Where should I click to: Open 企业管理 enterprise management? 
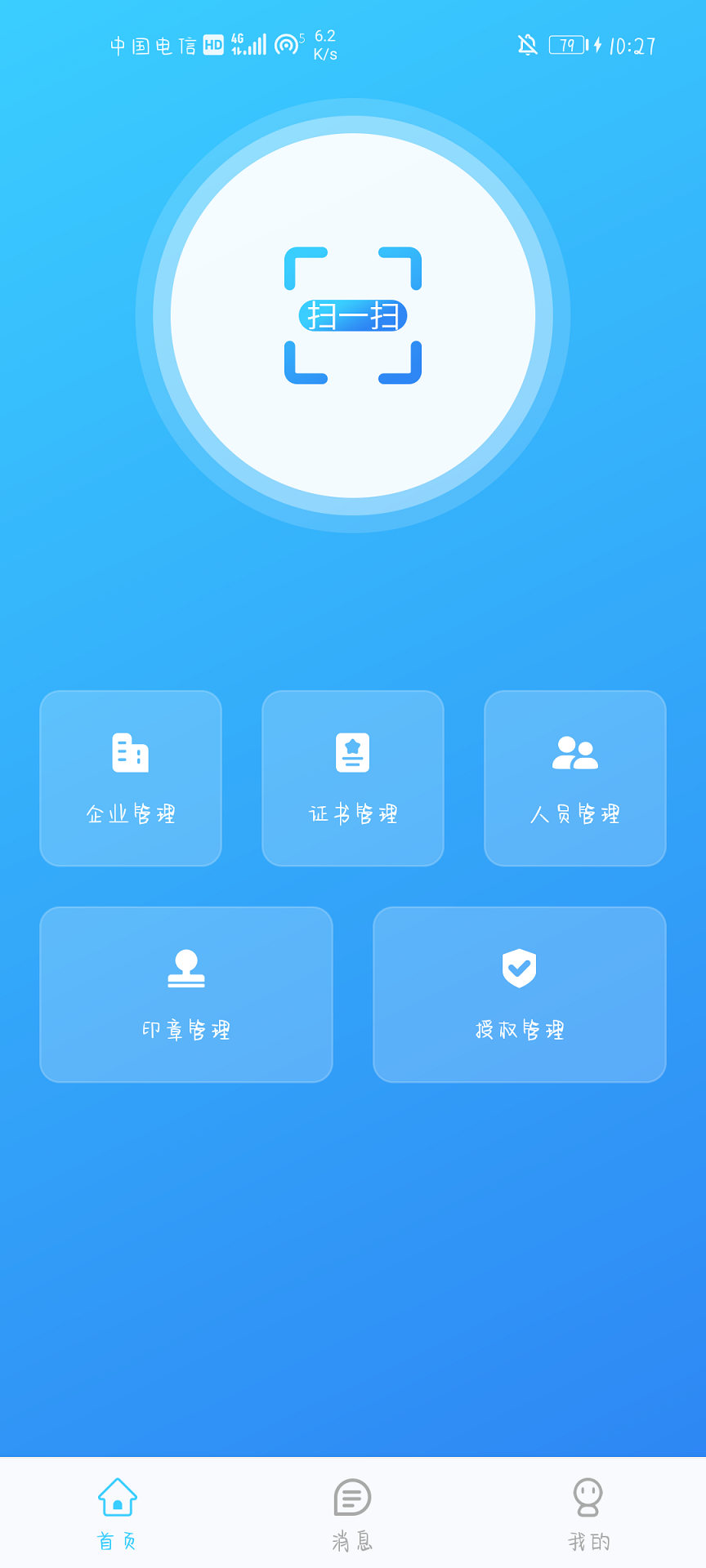(x=131, y=777)
